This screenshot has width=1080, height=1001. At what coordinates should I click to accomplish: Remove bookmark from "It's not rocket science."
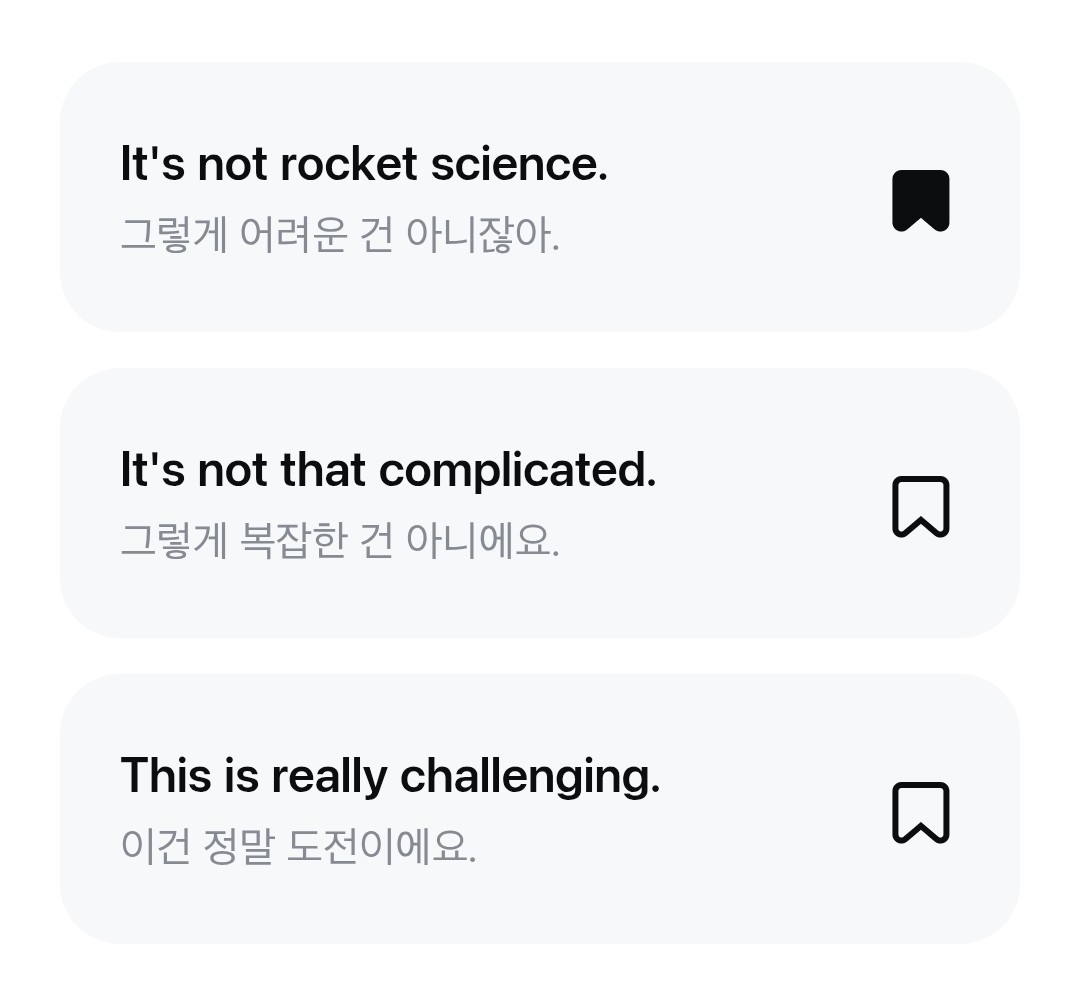click(920, 200)
